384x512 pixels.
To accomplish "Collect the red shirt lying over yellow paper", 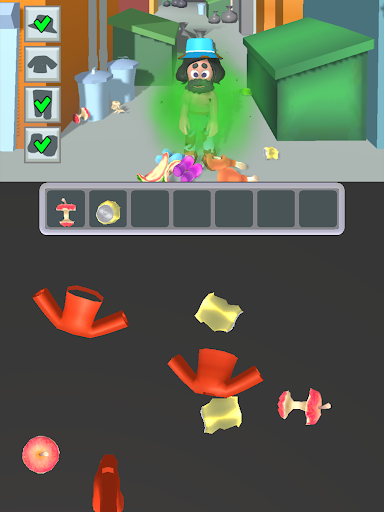I will click(x=215, y=373).
